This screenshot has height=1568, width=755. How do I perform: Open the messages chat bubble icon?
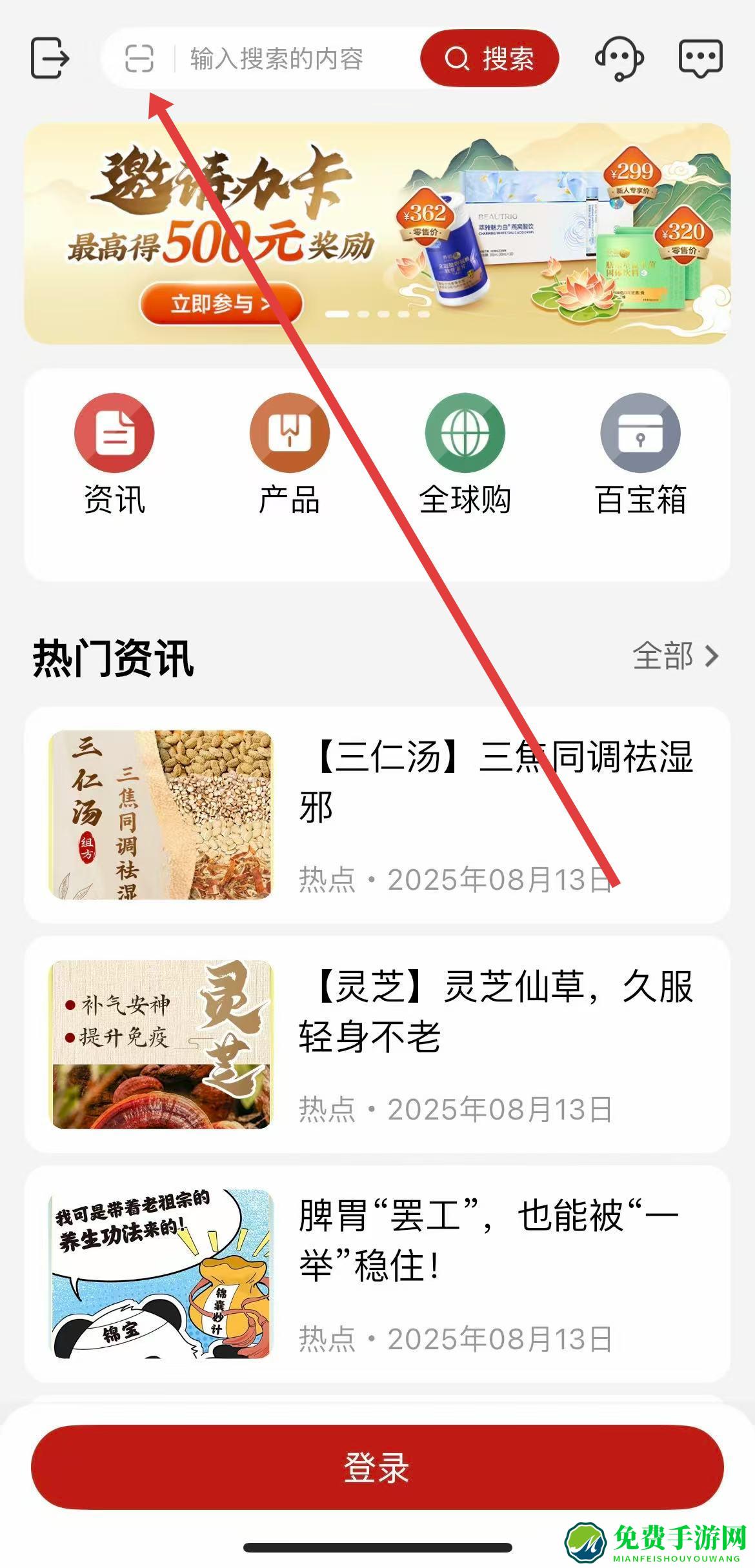[x=700, y=58]
